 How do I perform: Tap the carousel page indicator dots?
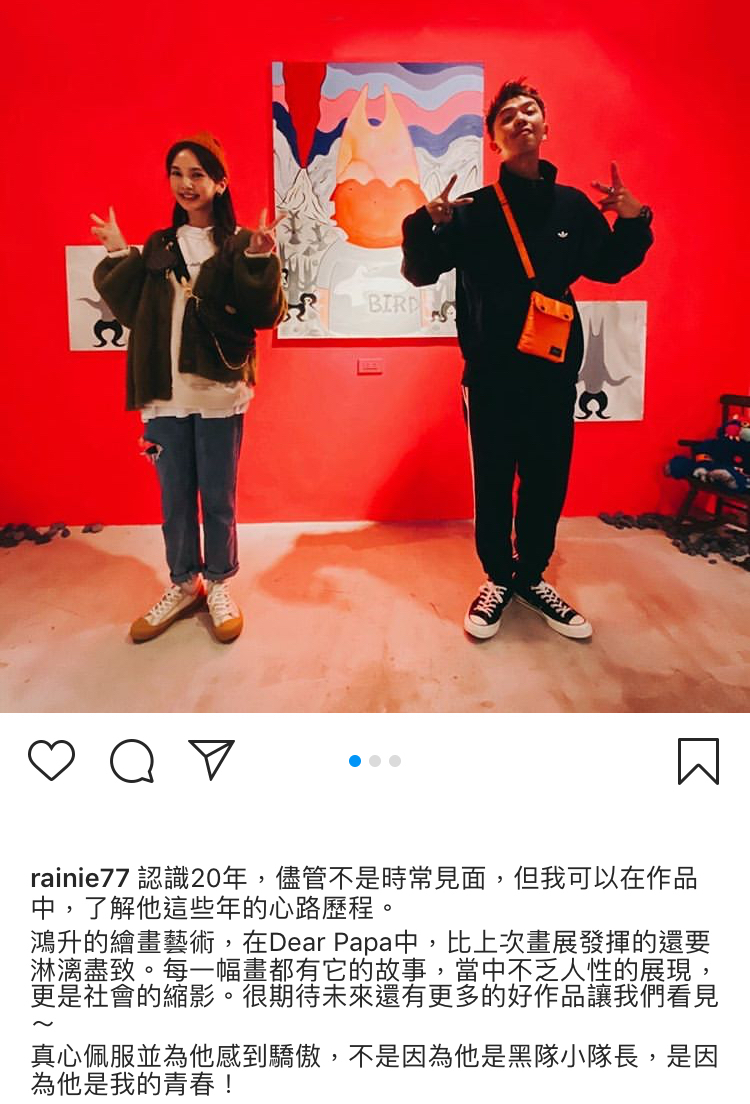375,761
